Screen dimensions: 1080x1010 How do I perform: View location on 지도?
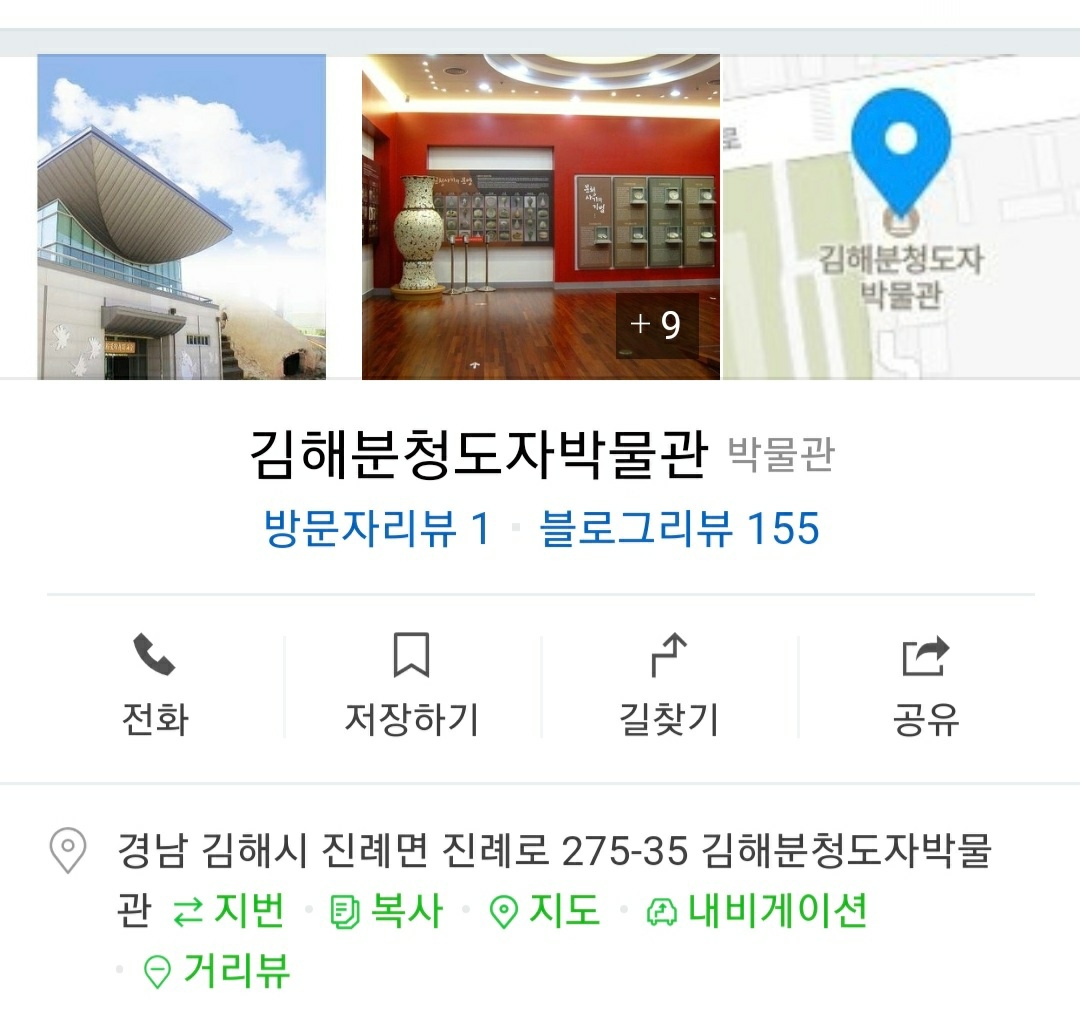click(545, 911)
